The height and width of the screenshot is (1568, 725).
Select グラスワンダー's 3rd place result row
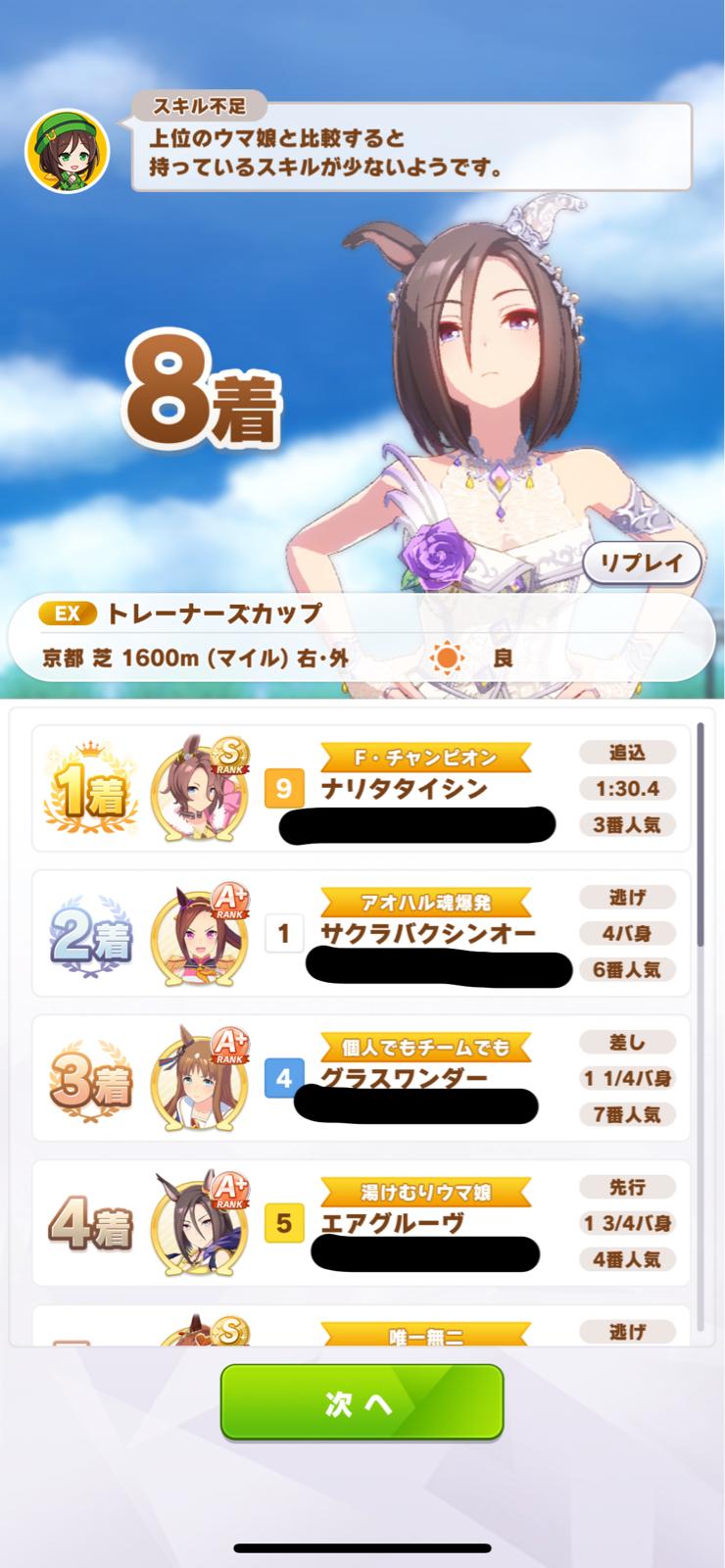point(361,1078)
